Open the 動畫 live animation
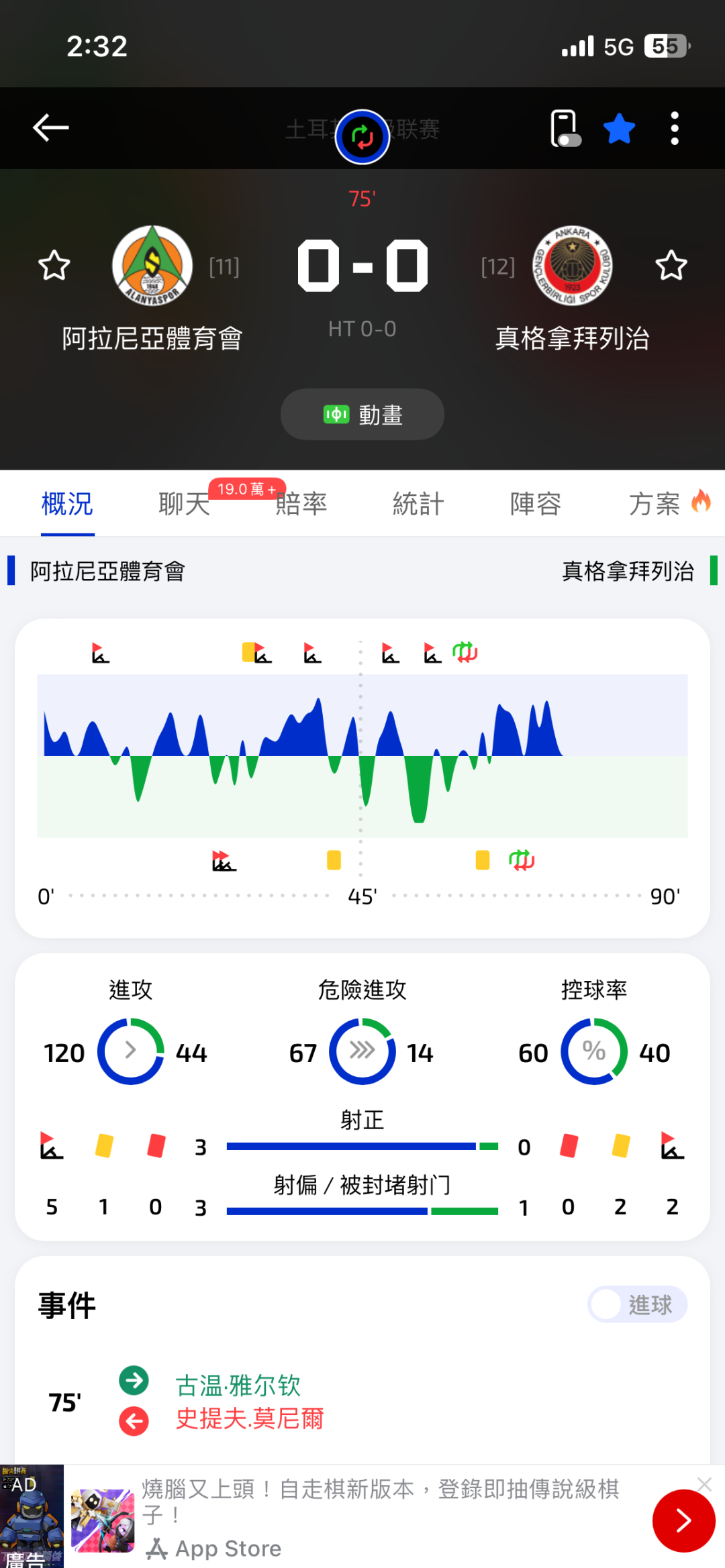725x1568 pixels. click(362, 415)
